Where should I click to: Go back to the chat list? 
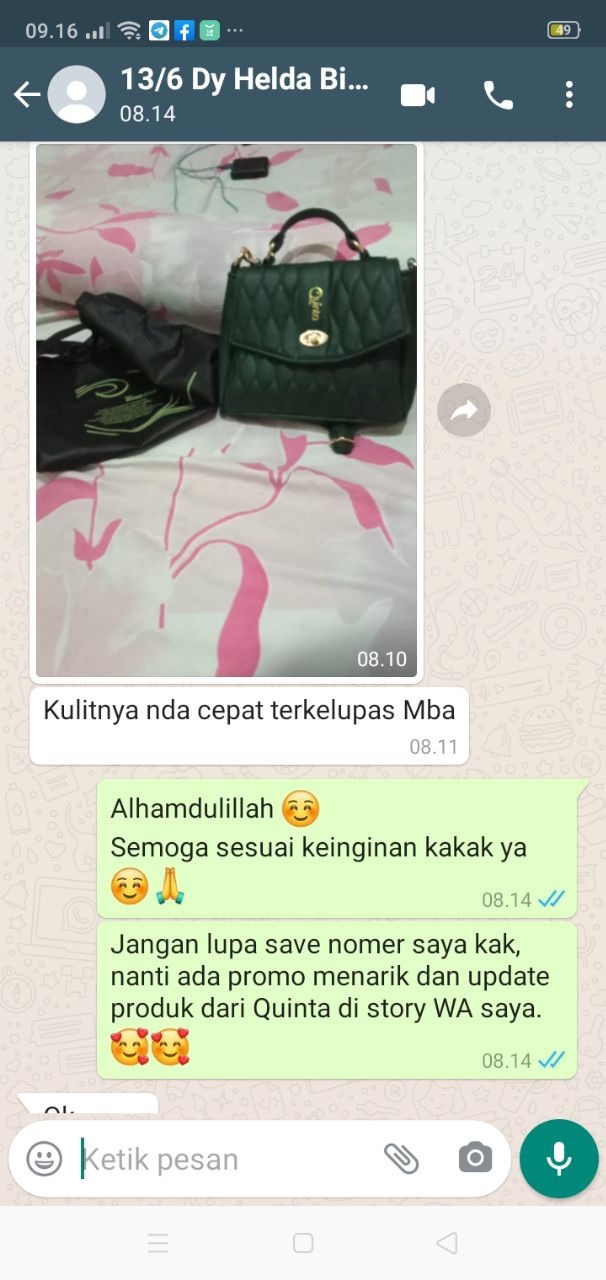click(x=26, y=95)
